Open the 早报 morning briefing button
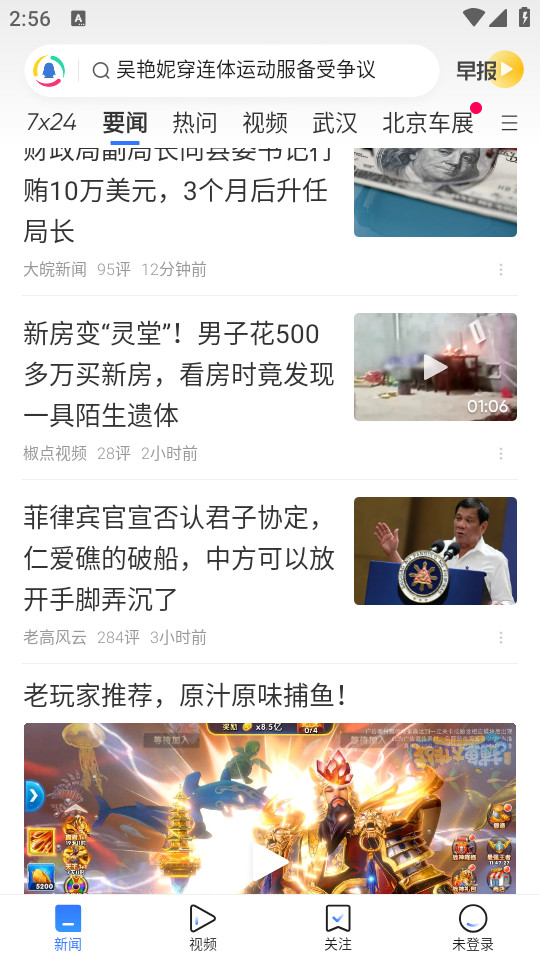Screen dimensions: 540x960 tap(489, 70)
